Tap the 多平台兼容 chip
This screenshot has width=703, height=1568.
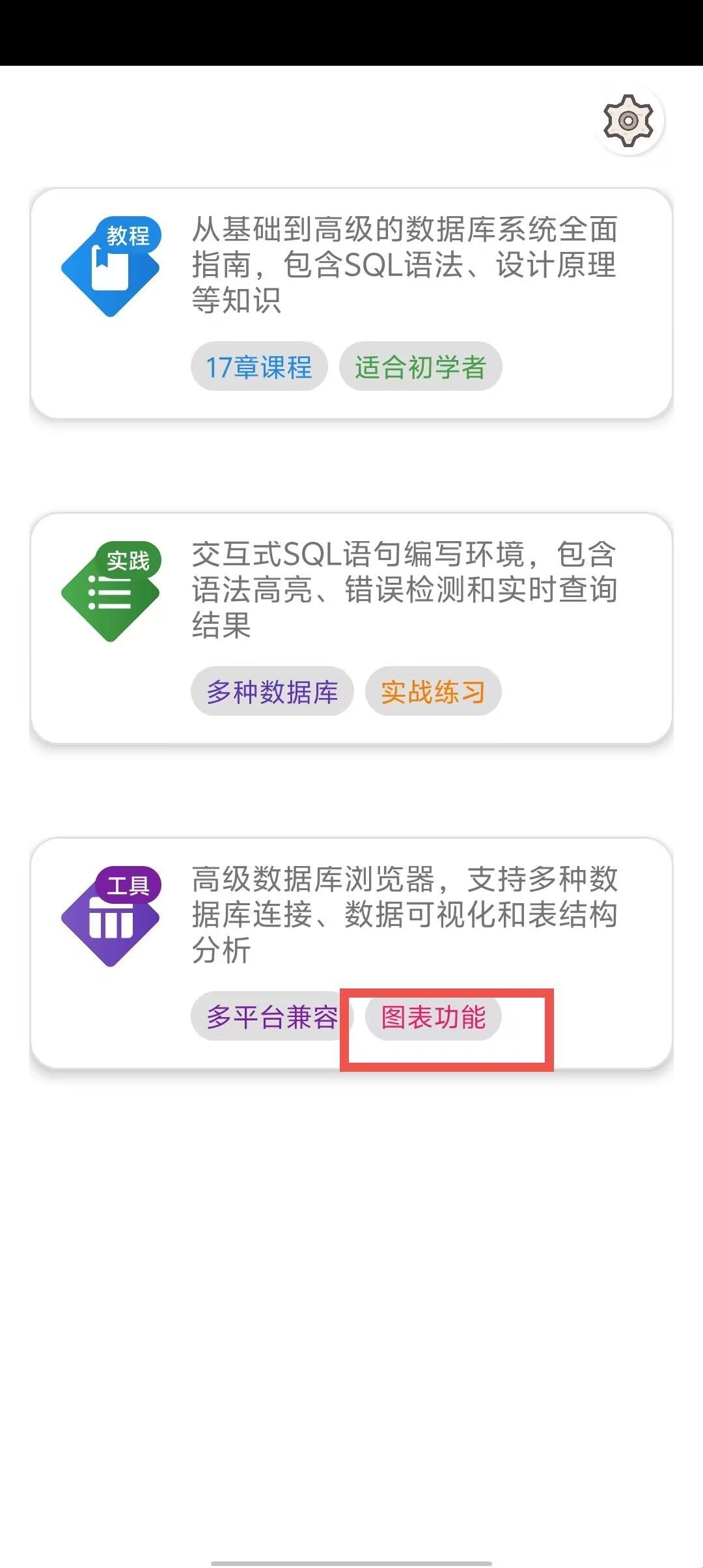click(272, 1016)
